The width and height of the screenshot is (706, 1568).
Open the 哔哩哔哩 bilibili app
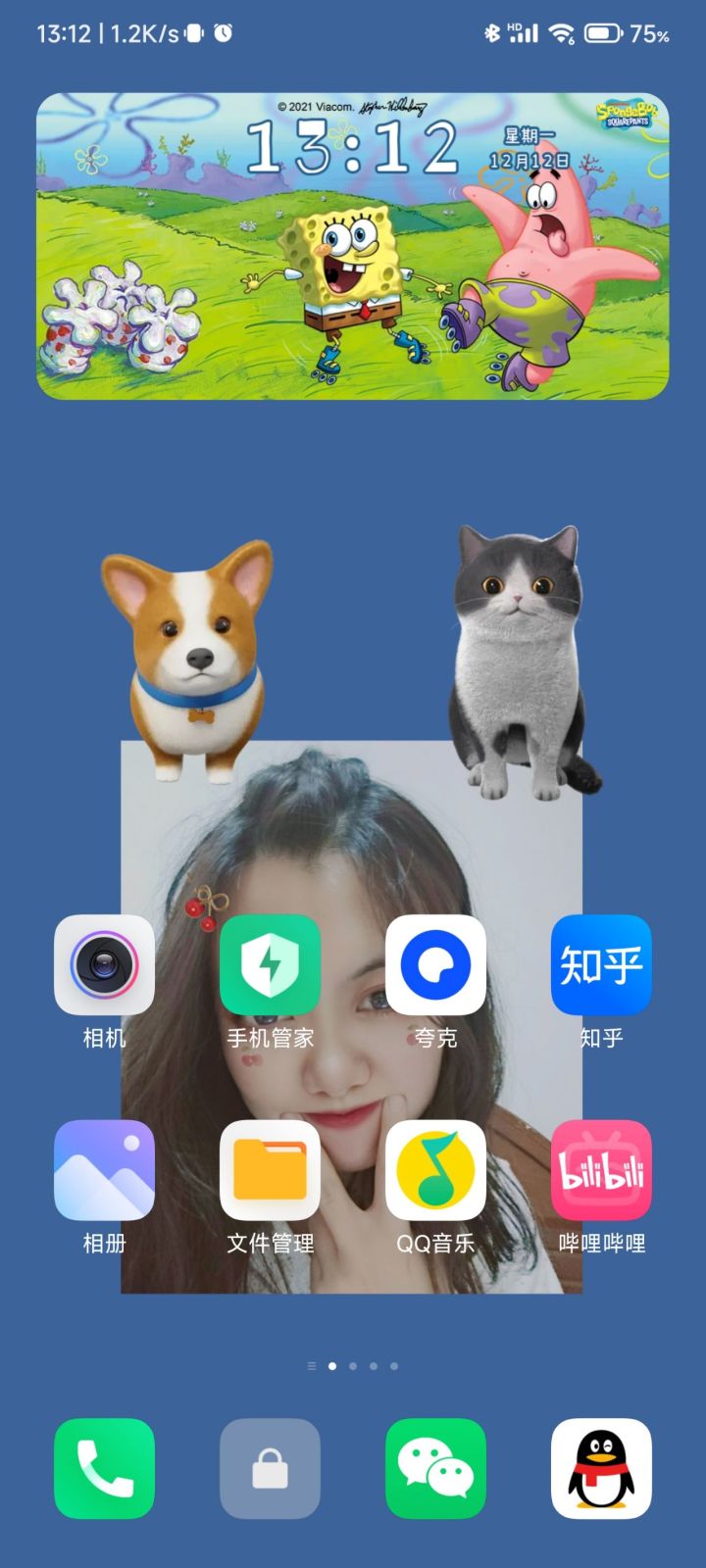(x=601, y=1170)
